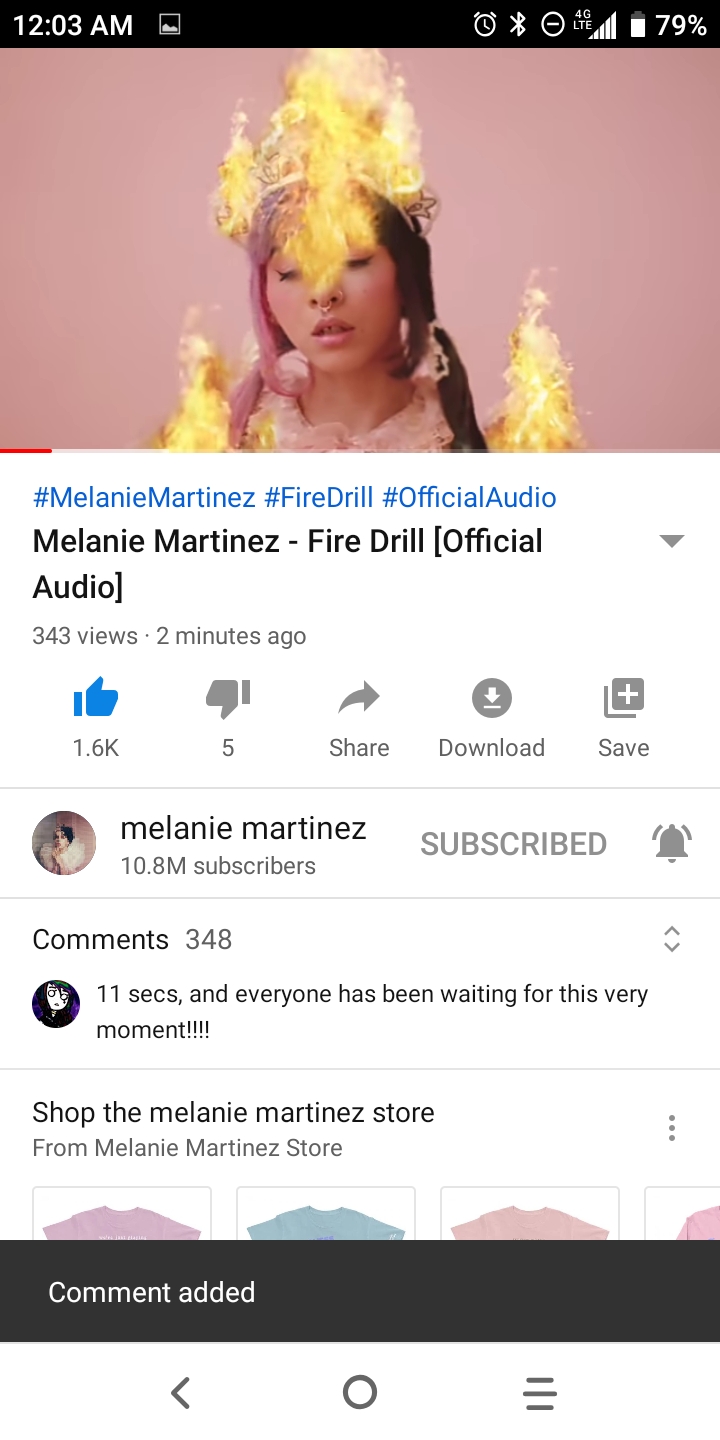Image resolution: width=720 pixels, height=1440 pixels.
Task: Open the store section options menu
Action: coord(672,1128)
